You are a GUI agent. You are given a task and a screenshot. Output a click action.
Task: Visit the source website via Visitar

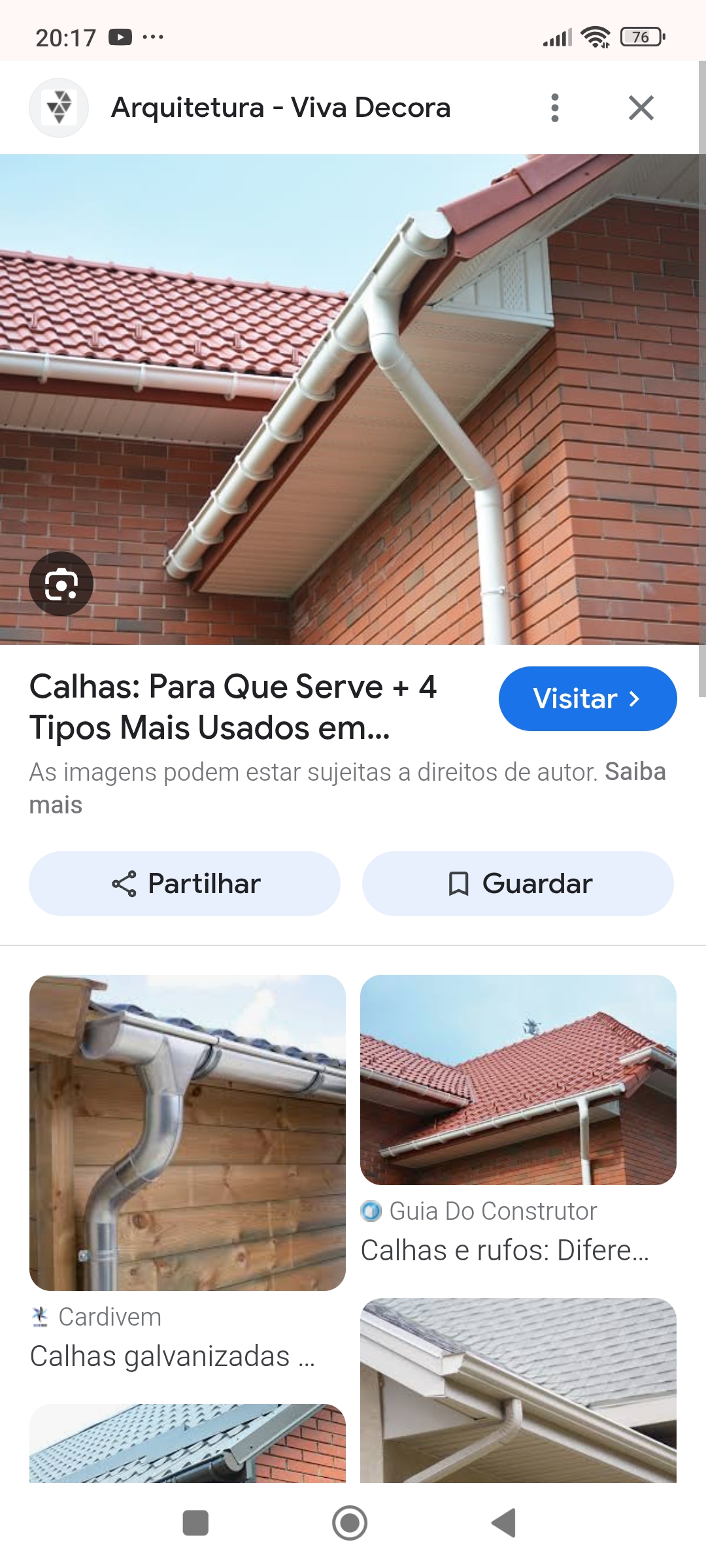587,698
